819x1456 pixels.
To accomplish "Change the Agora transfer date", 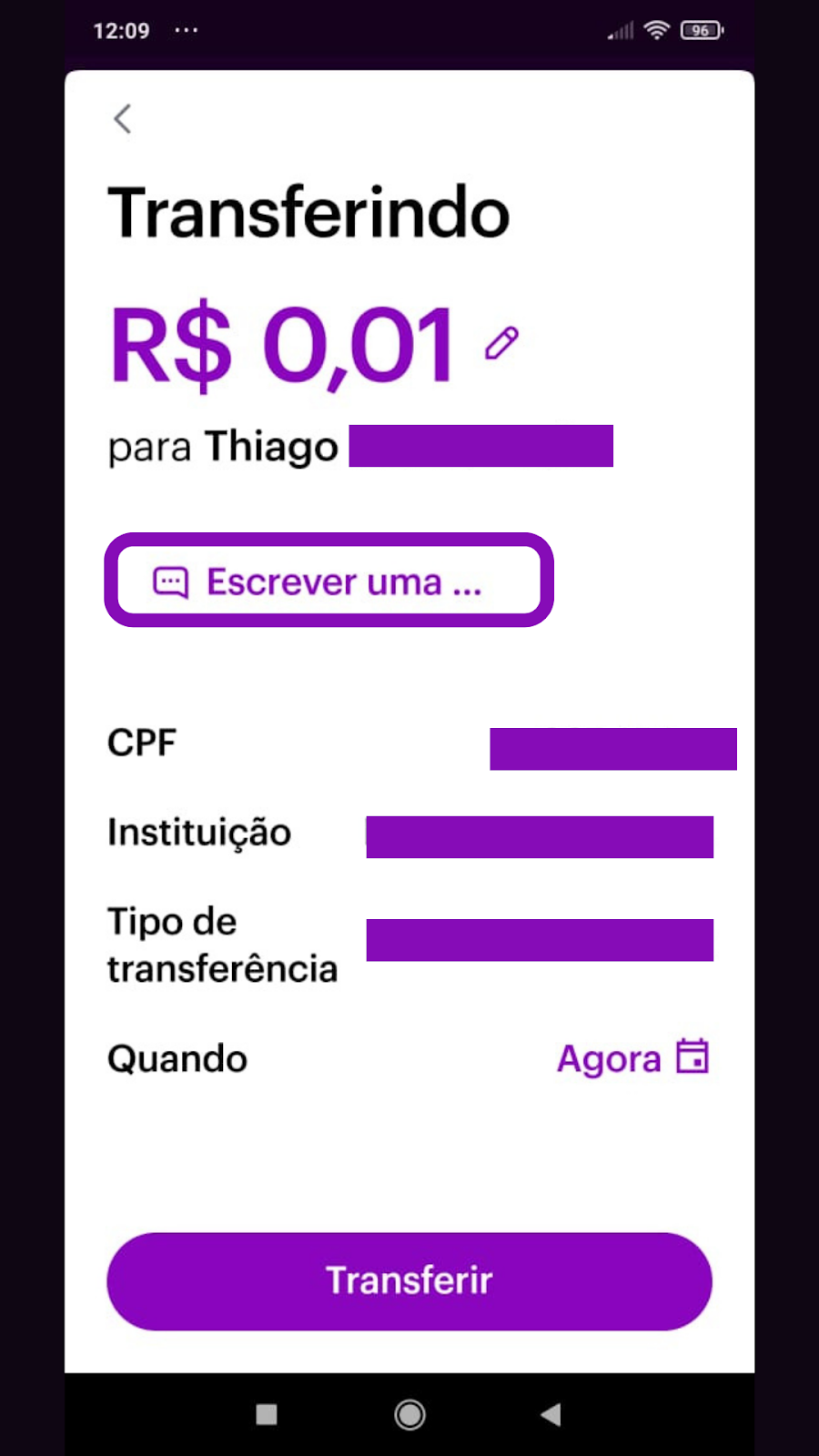I will tap(633, 1058).
